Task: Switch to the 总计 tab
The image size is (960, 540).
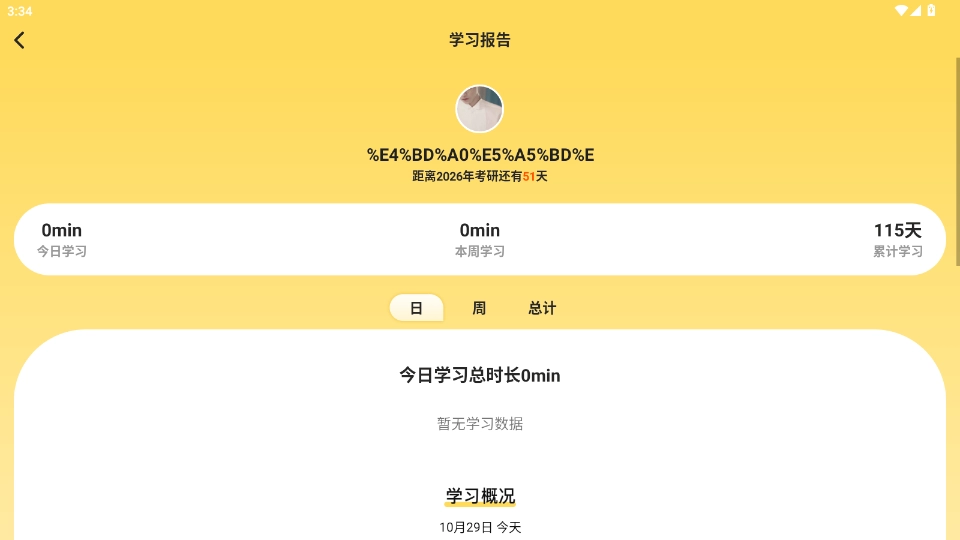Action: (x=542, y=308)
